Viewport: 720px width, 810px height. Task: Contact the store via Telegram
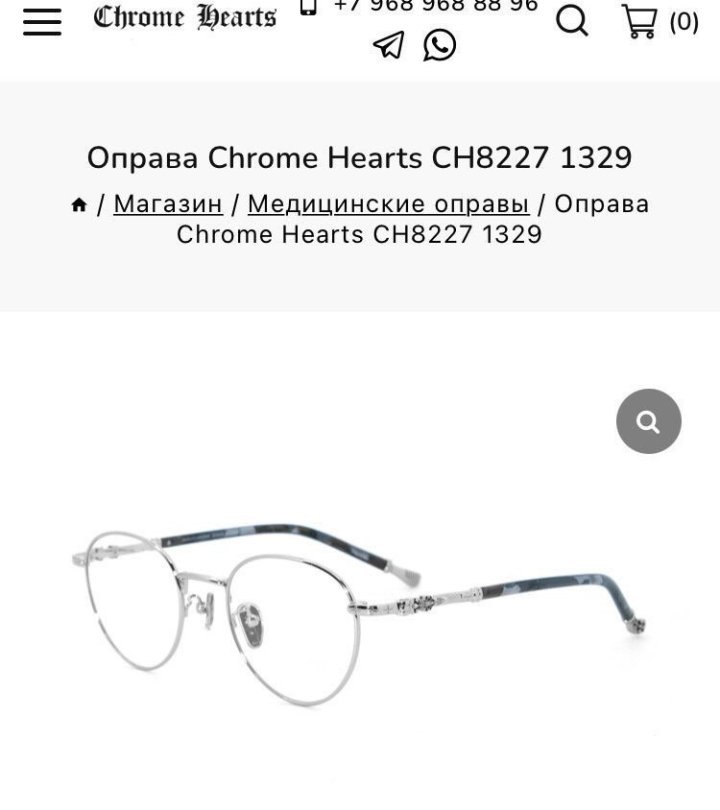point(388,45)
